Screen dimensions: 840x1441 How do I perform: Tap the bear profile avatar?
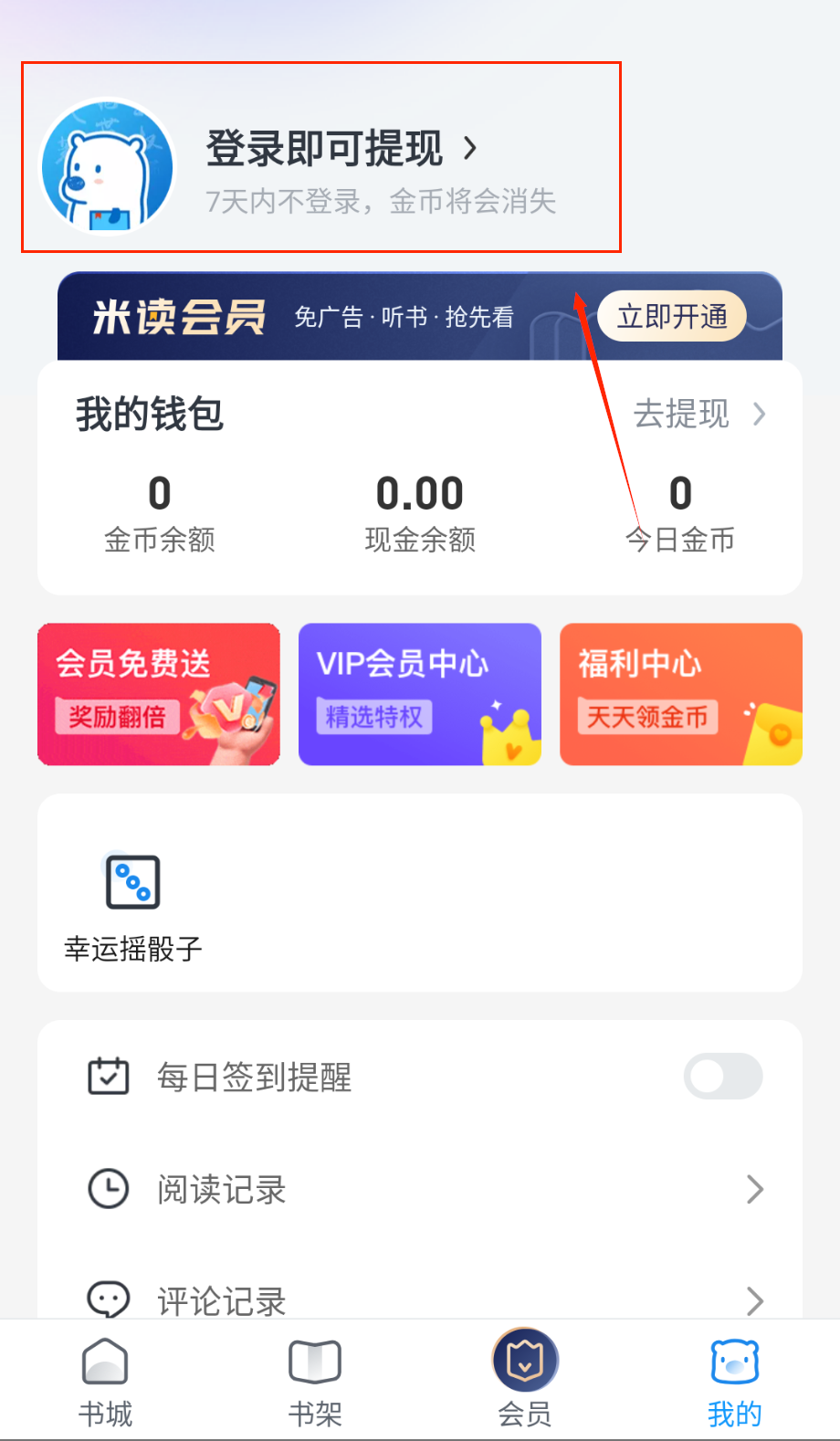(x=108, y=166)
